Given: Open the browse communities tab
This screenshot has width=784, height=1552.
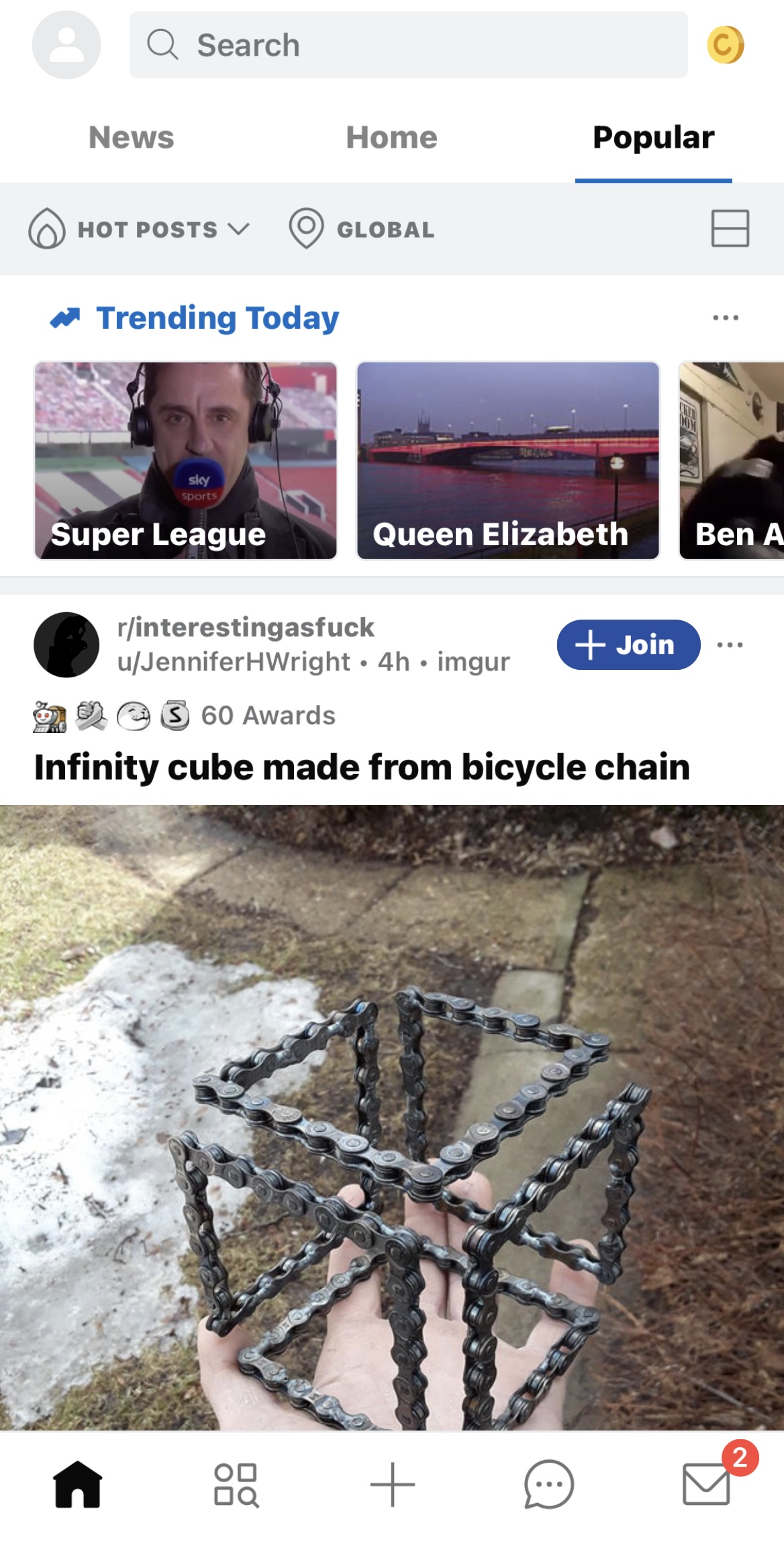Looking at the screenshot, I should coord(236,1485).
